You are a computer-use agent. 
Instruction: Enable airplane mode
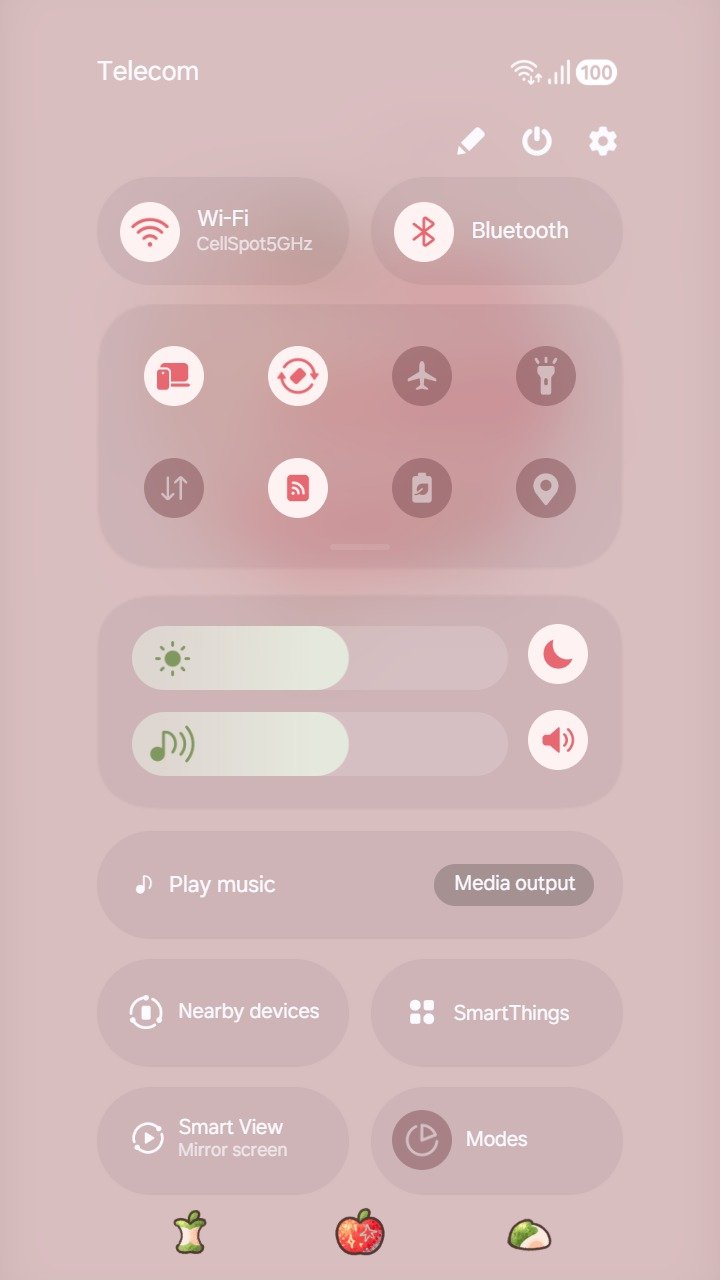422,376
